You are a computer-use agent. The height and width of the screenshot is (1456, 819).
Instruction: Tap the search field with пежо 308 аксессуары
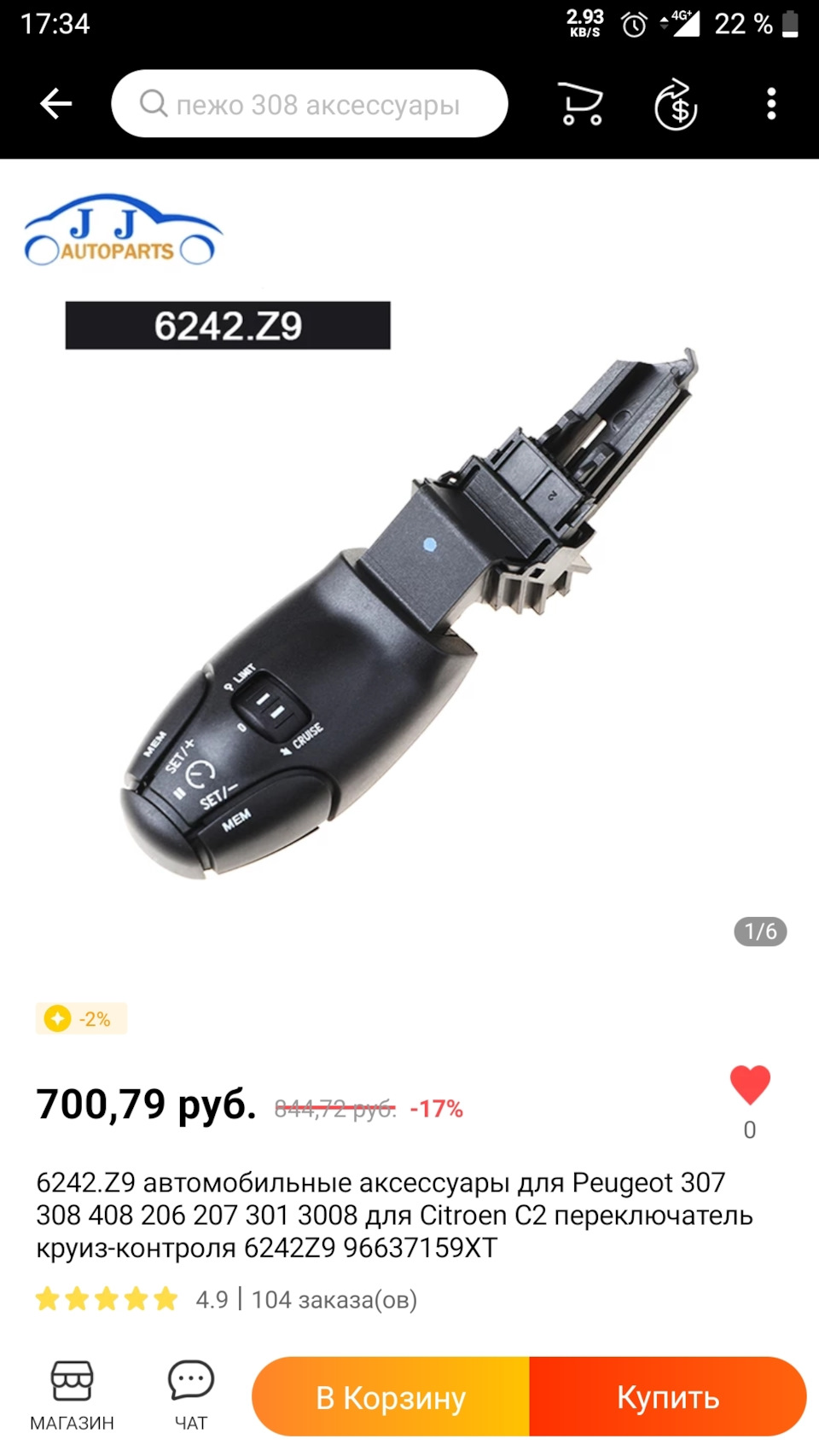click(310, 104)
